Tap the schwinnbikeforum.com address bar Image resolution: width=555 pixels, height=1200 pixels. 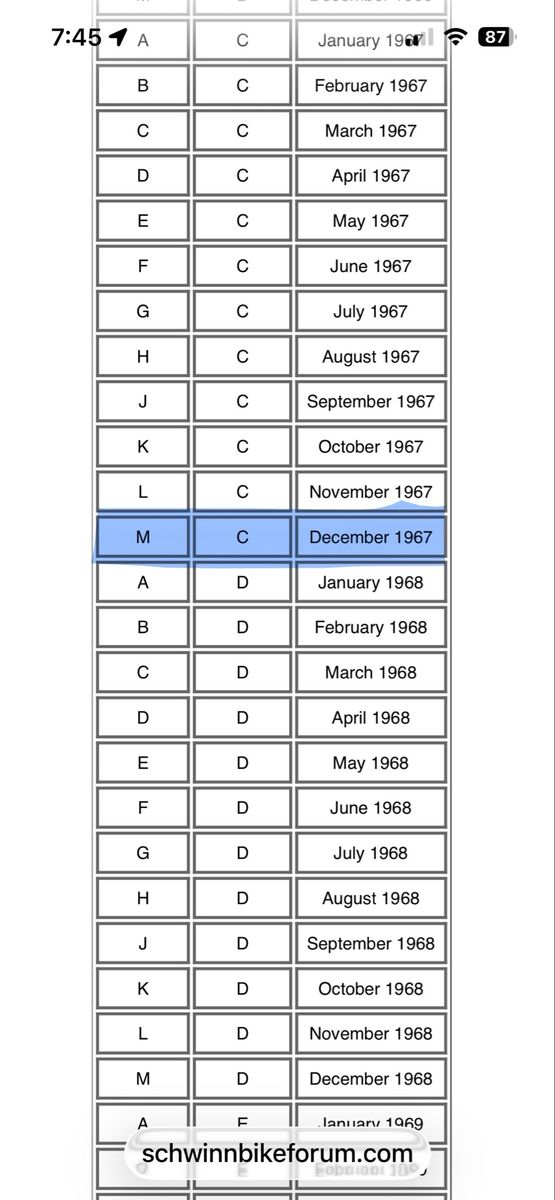click(x=277, y=1153)
